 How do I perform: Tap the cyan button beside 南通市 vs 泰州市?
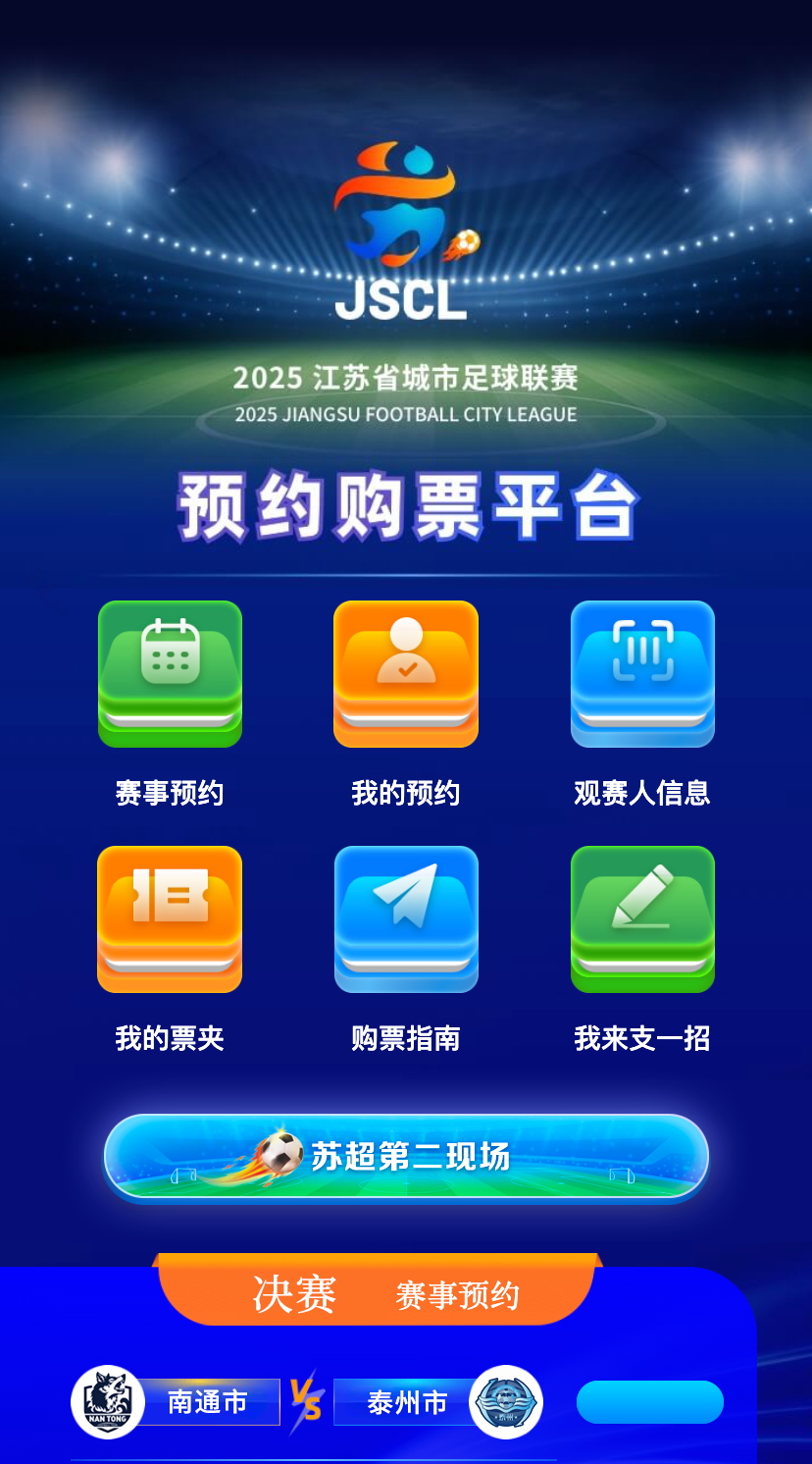[x=649, y=1401]
